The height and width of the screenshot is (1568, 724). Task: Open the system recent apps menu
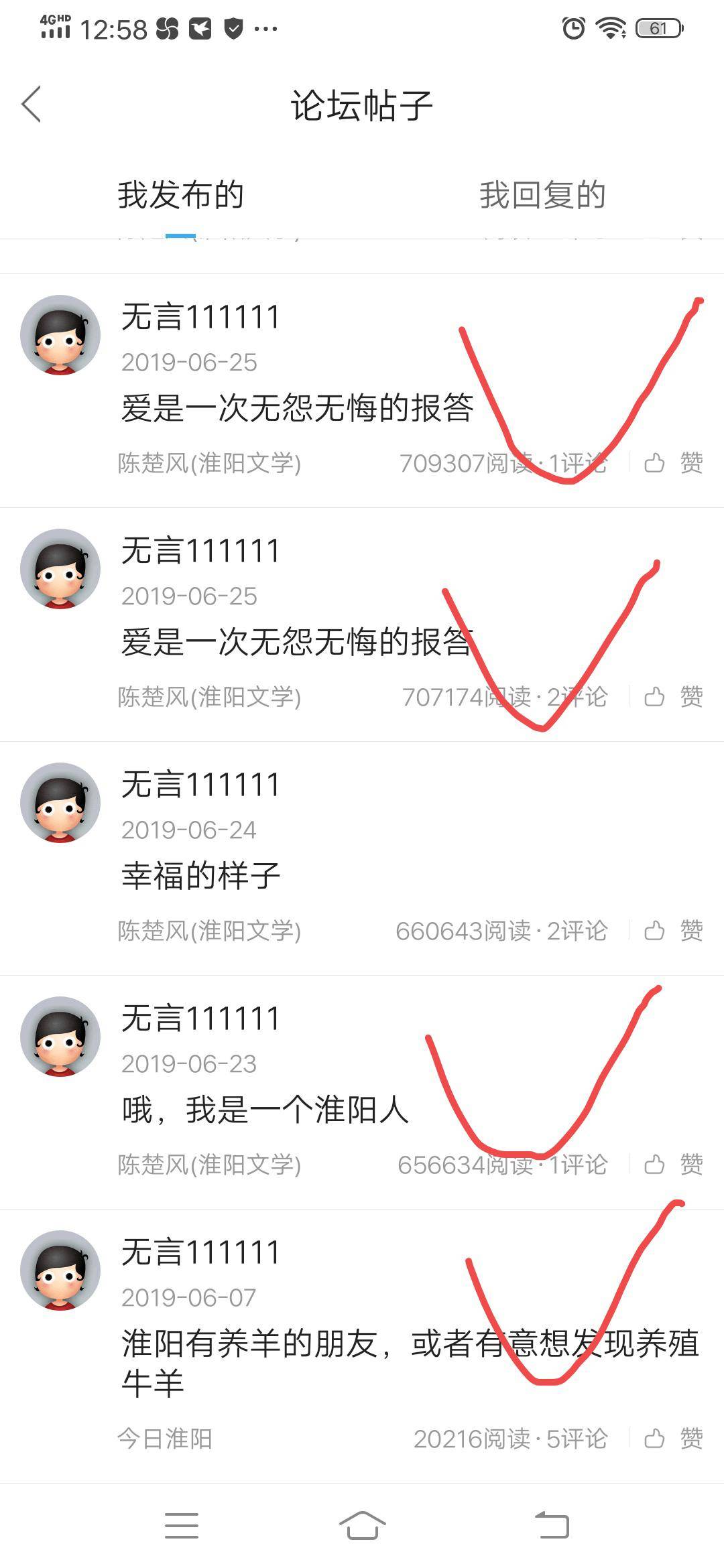coord(182,1526)
